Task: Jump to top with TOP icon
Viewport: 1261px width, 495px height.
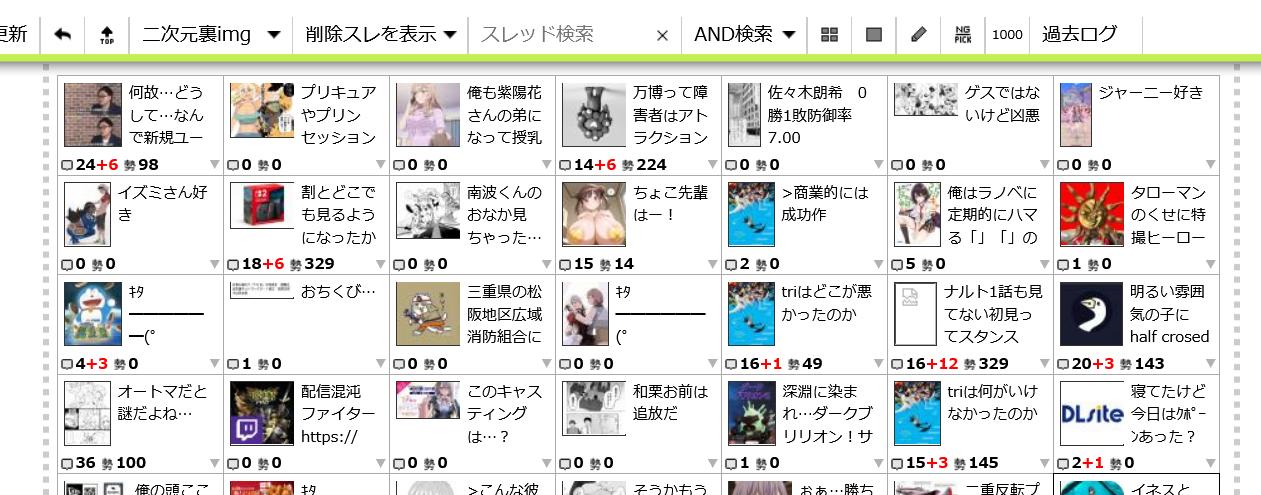Action: [107, 35]
